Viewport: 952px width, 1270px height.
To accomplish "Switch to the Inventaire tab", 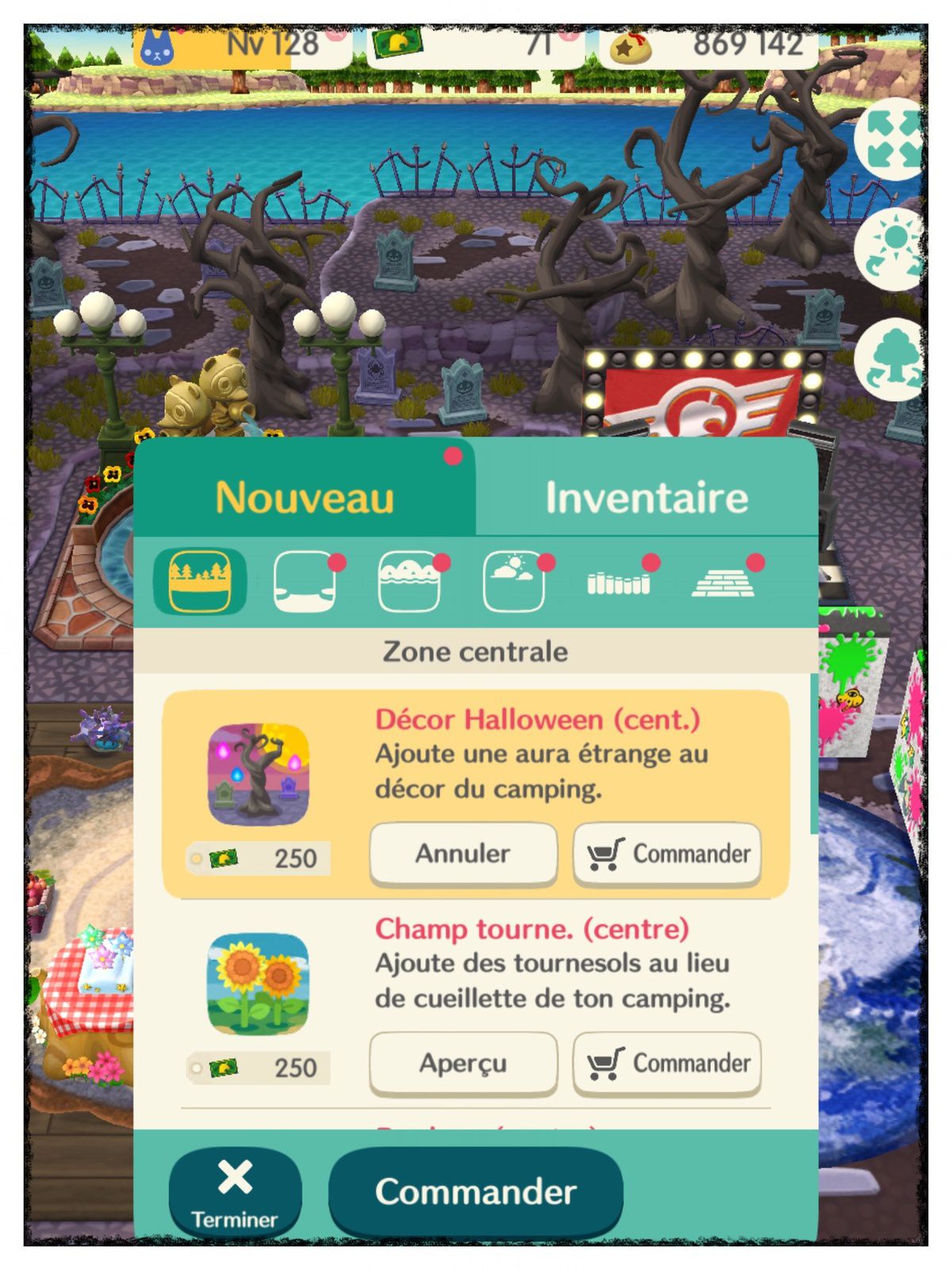I will pyautogui.click(x=647, y=497).
